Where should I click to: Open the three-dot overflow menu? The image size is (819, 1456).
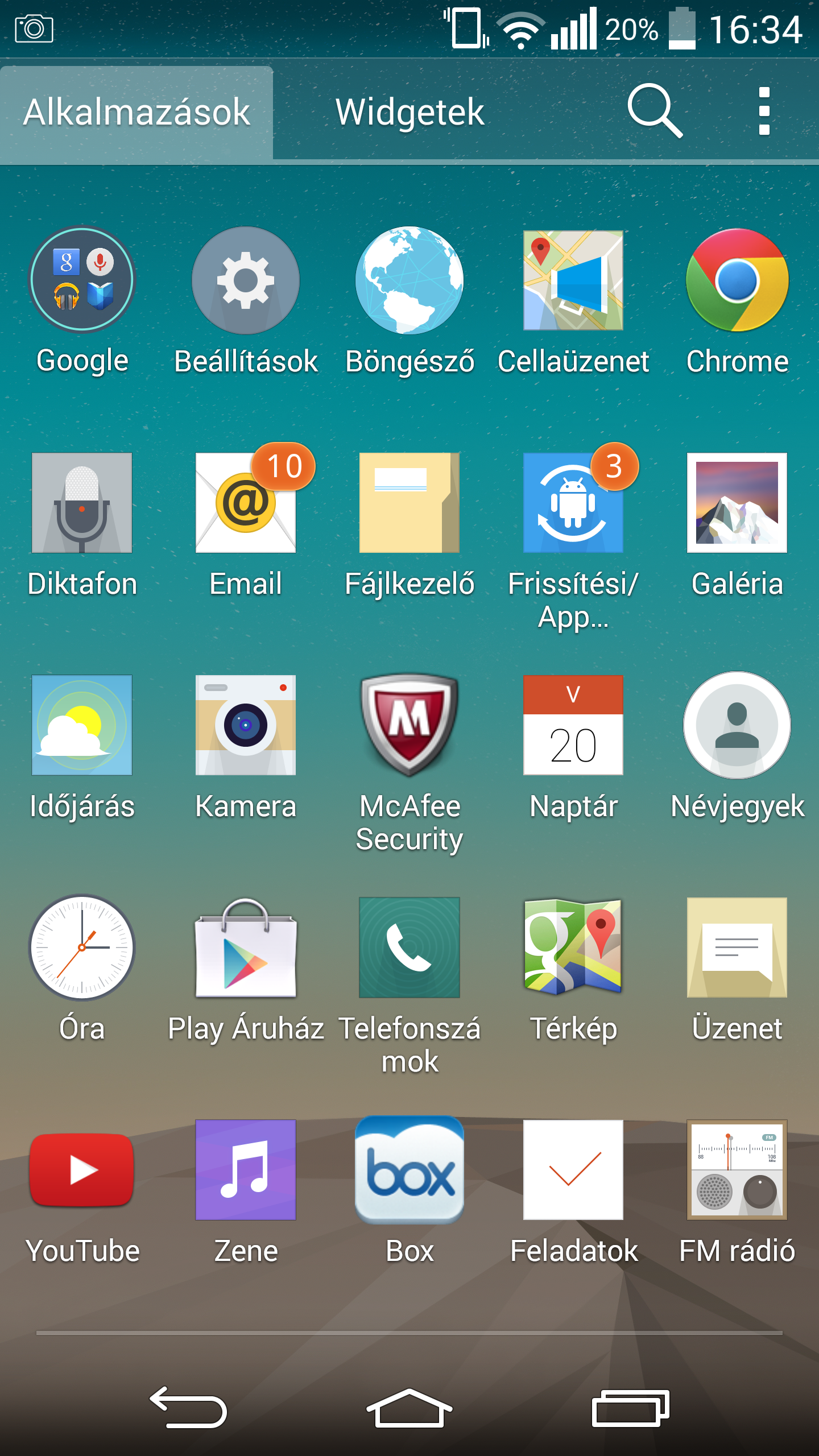[764, 111]
